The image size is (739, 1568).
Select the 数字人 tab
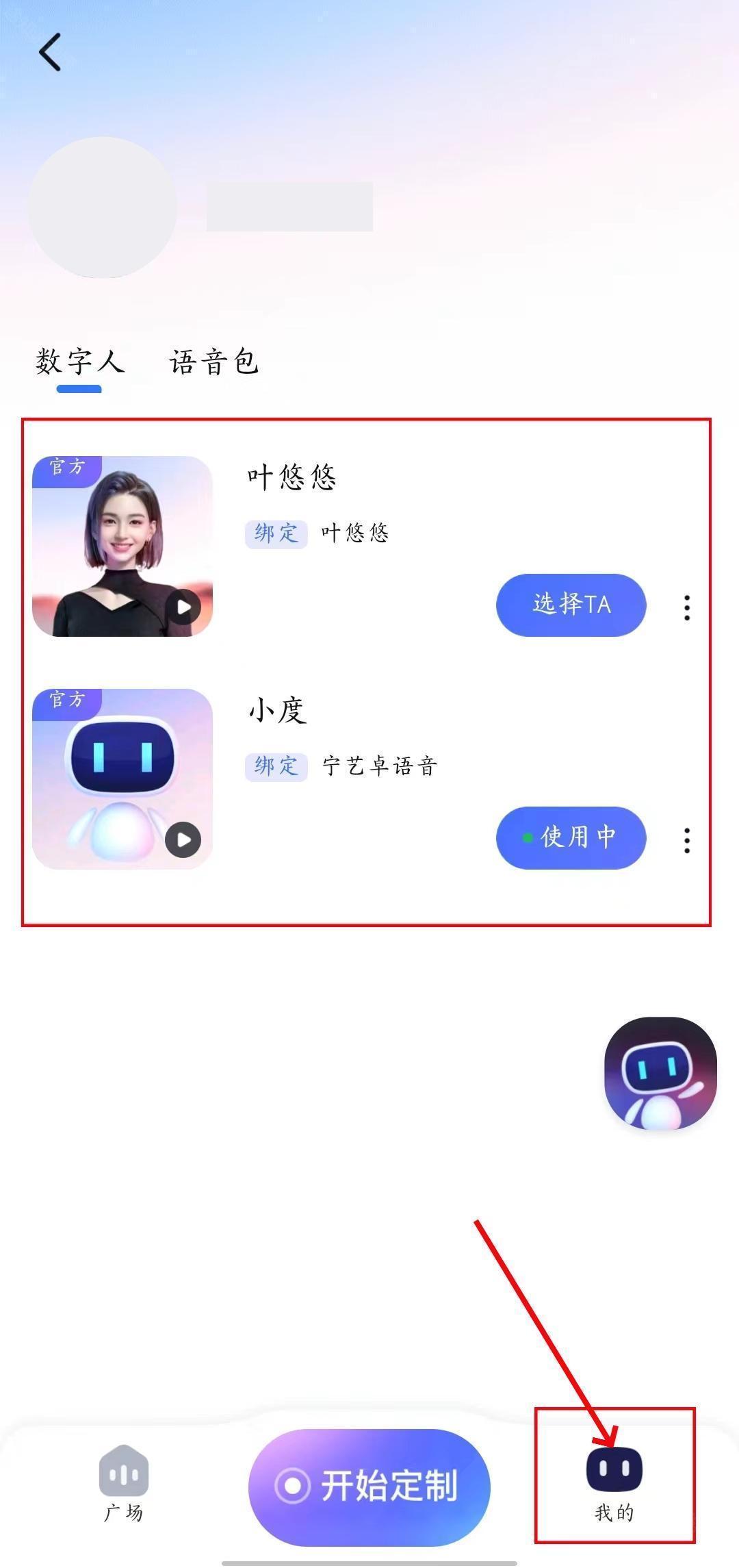coord(79,362)
